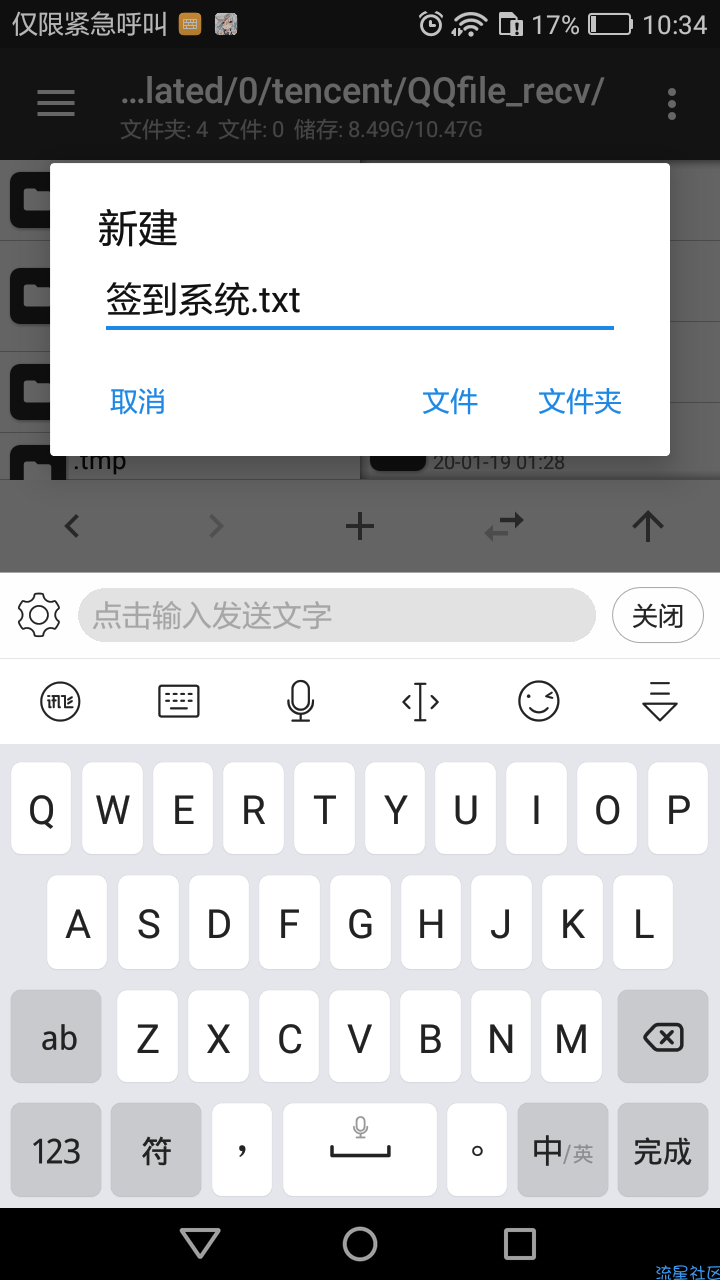720x1280 pixels.
Task: Tap 取消 to cancel the new dialog
Action: (137, 402)
